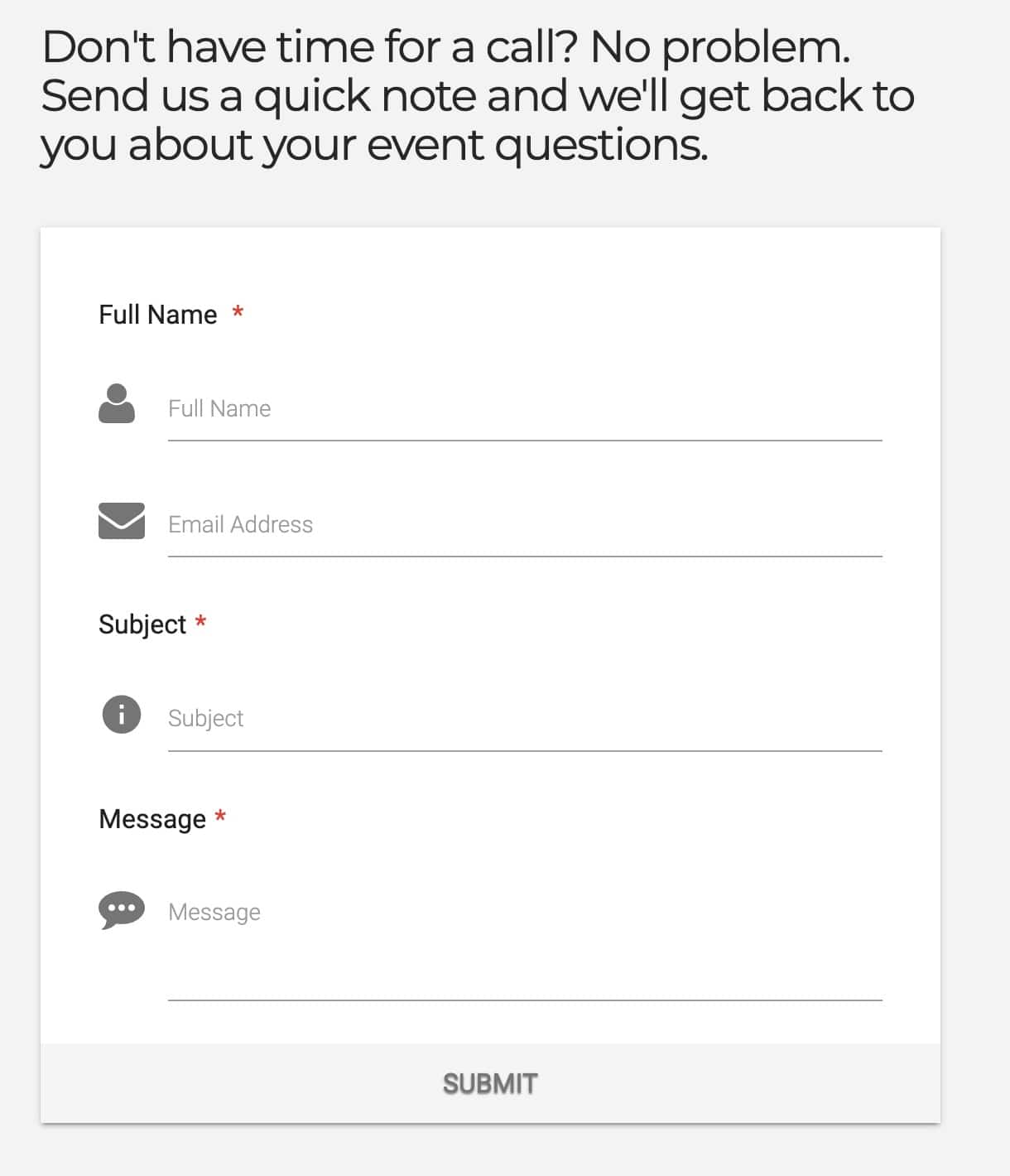
Task: Click the underline below the Email Address field
Action: click(527, 555)
